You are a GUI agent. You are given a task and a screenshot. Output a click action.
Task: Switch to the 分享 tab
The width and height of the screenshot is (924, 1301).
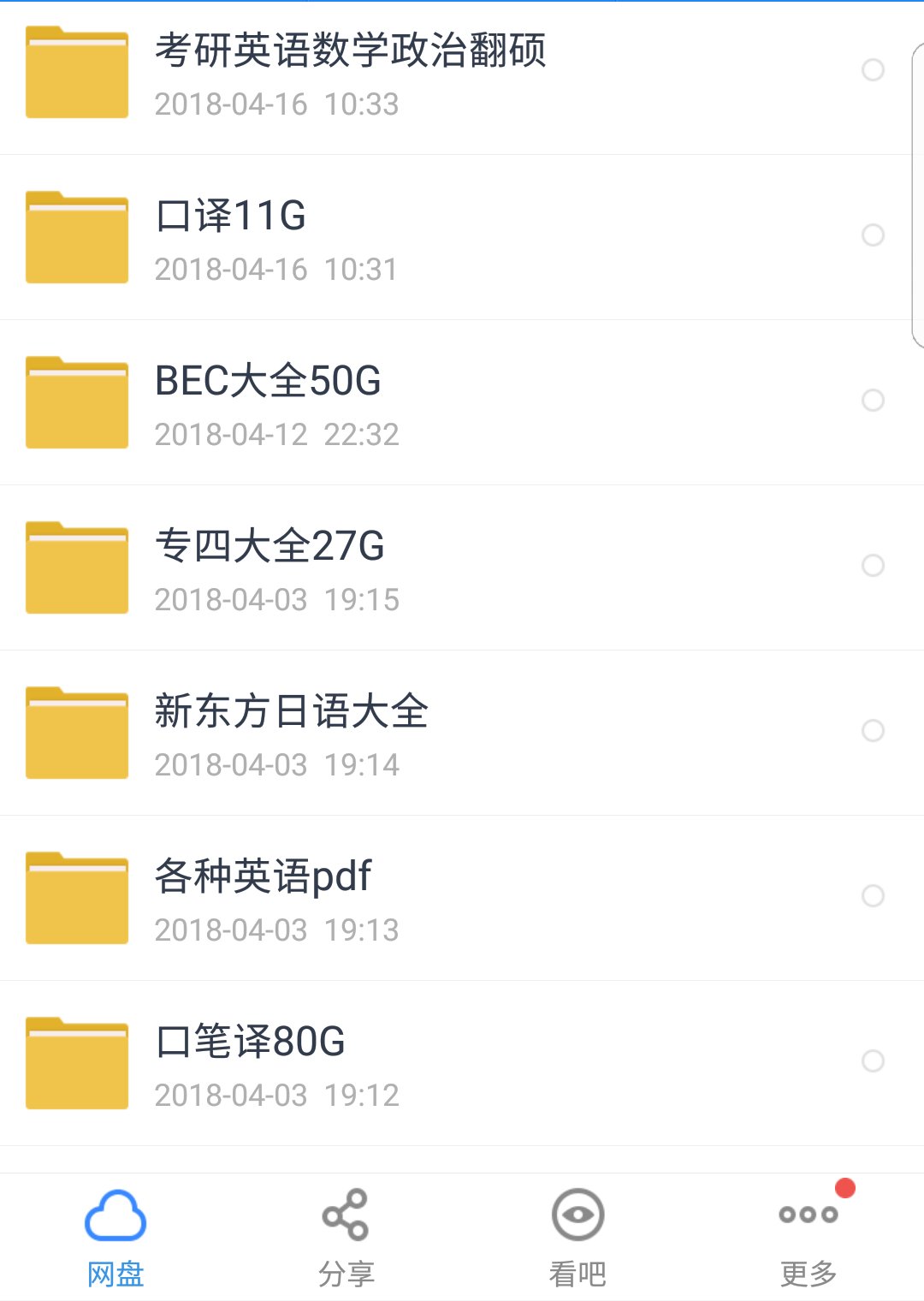tap(346, 1237)
